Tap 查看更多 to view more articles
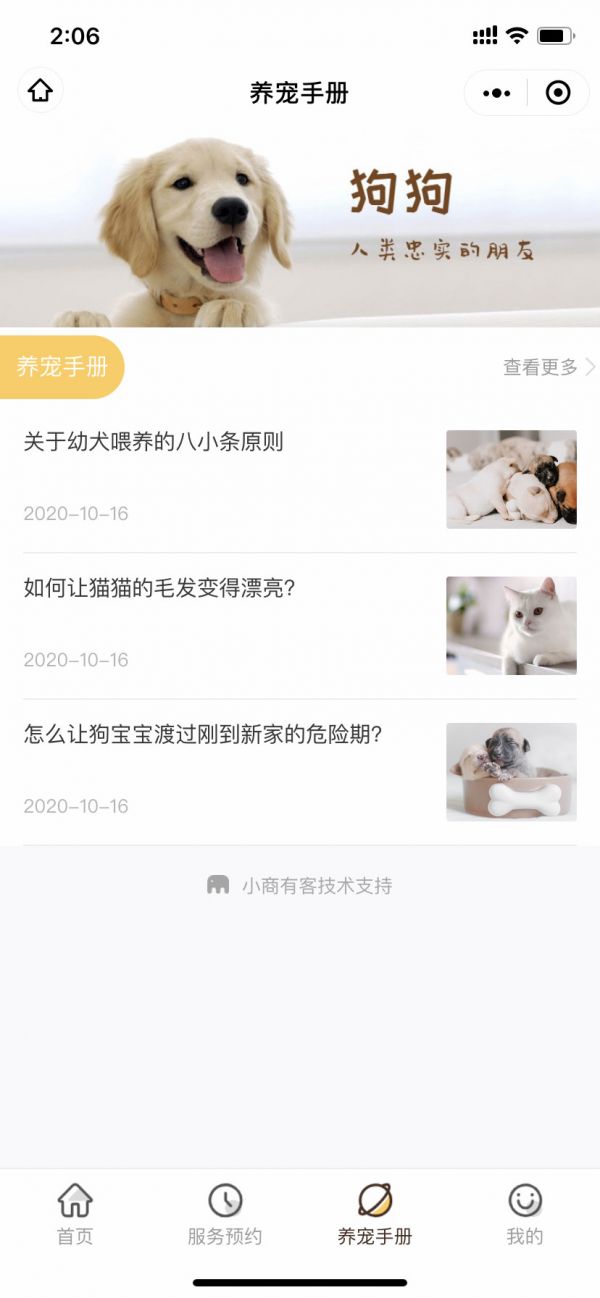This screenshot has width=600, height=1298. [x=548, y=367]
